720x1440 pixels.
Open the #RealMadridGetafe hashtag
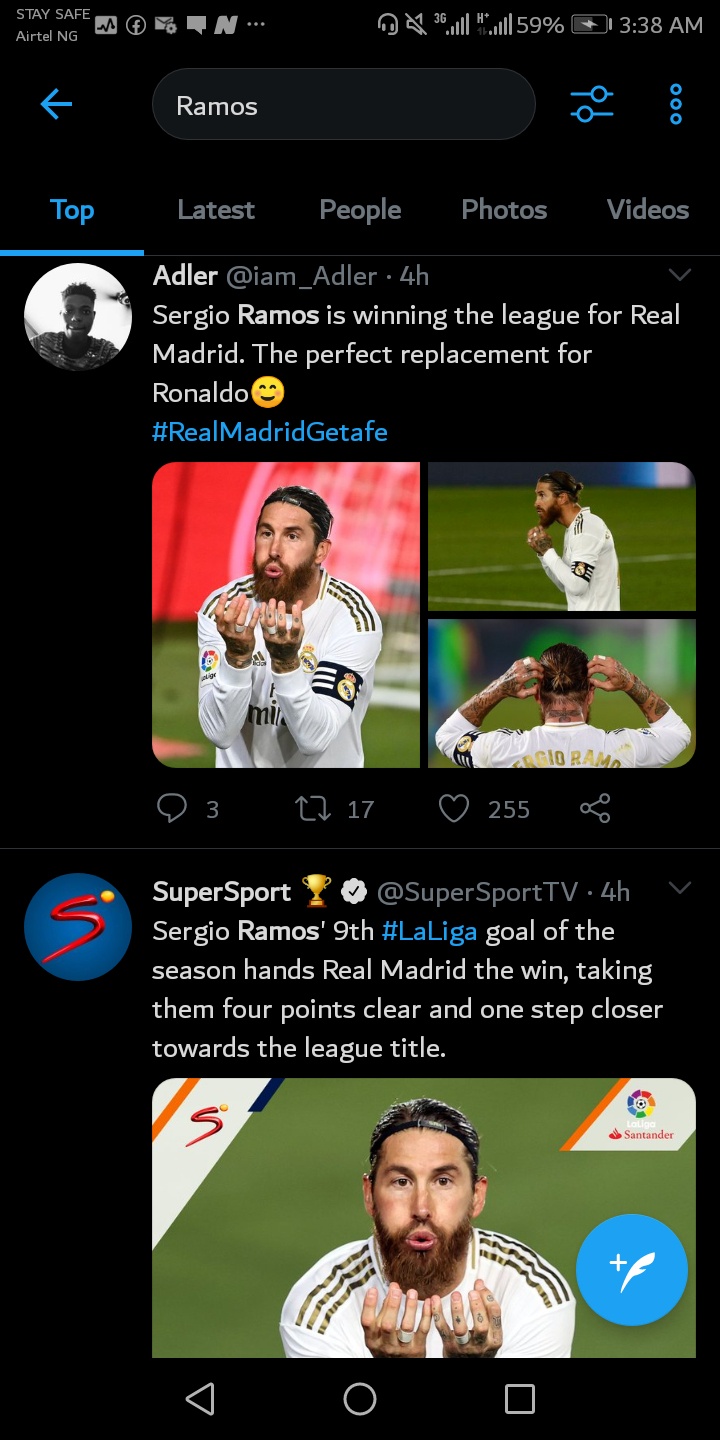(x=270, y=432)
